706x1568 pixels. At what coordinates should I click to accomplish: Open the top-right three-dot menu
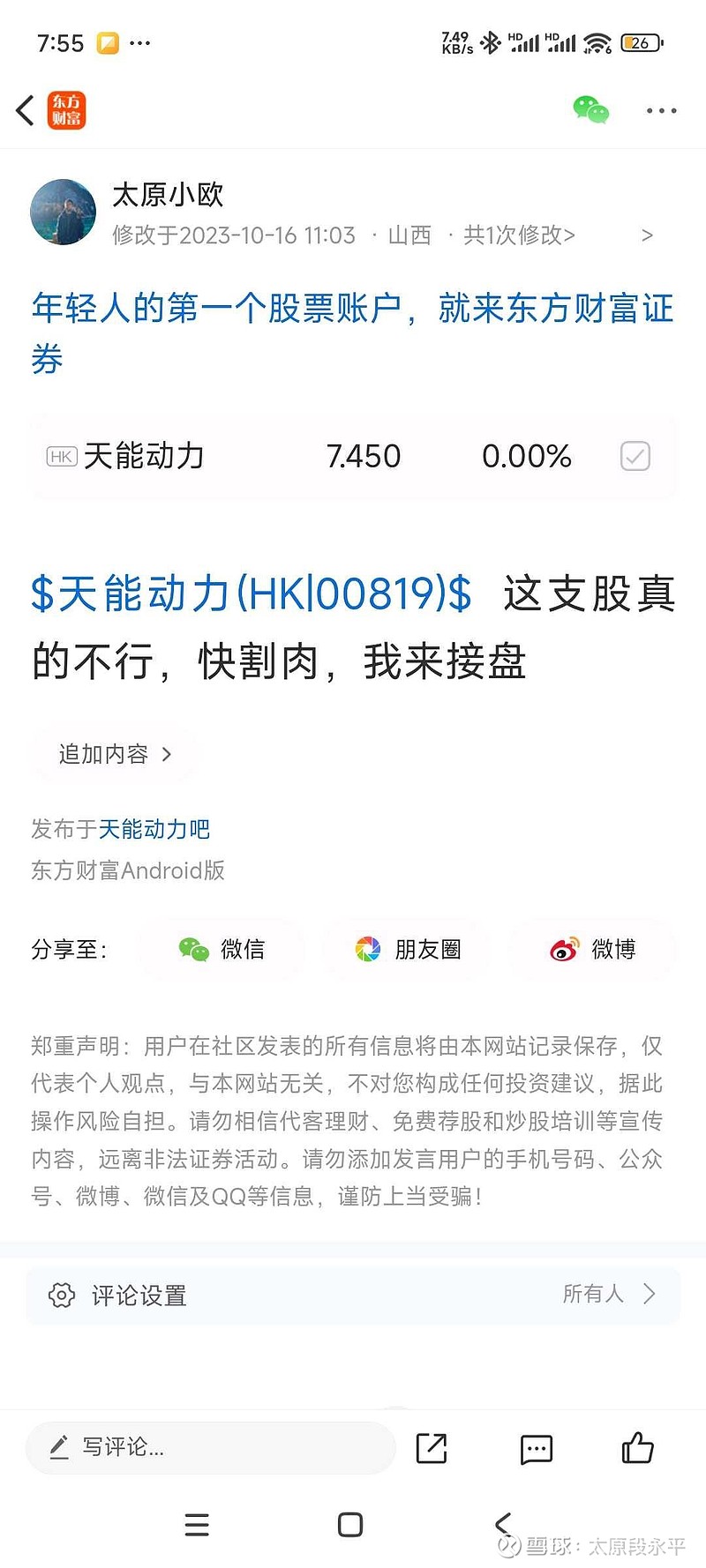pos(660,110)
